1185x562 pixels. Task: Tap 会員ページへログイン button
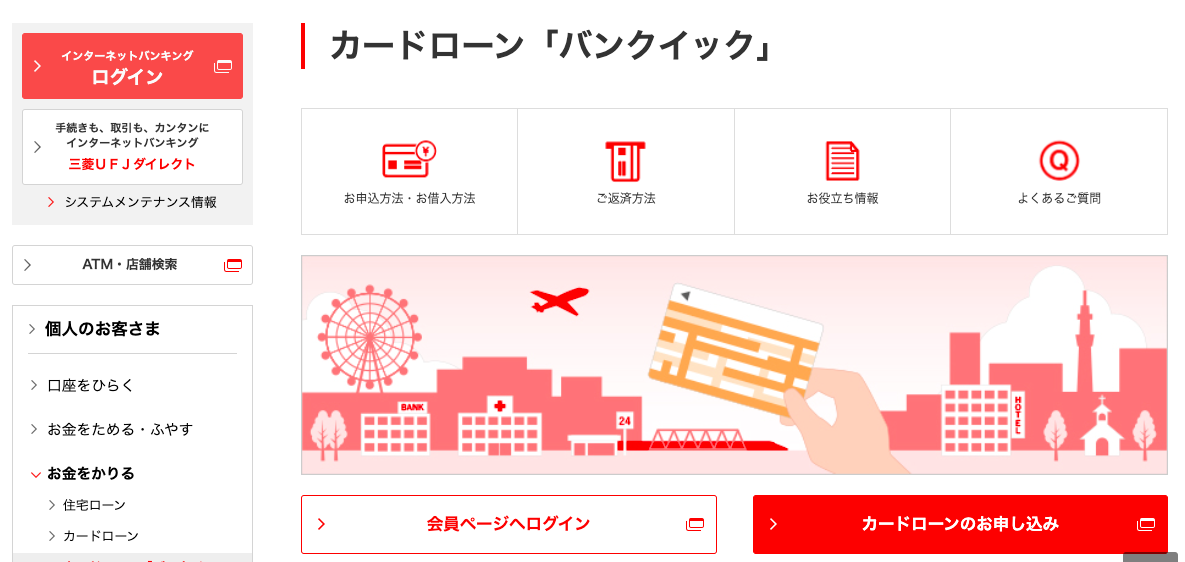coord(508,524)
